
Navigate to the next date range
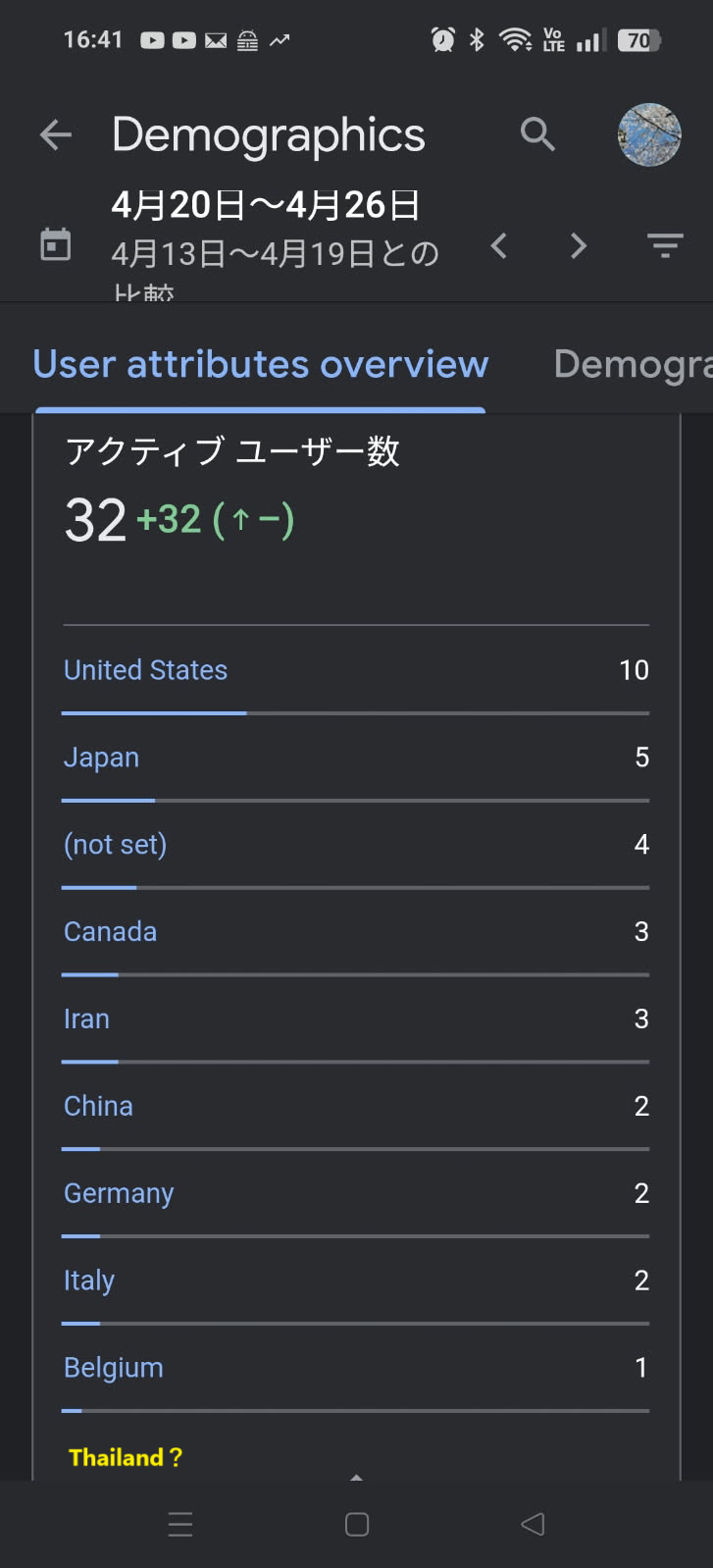(578, 246)
